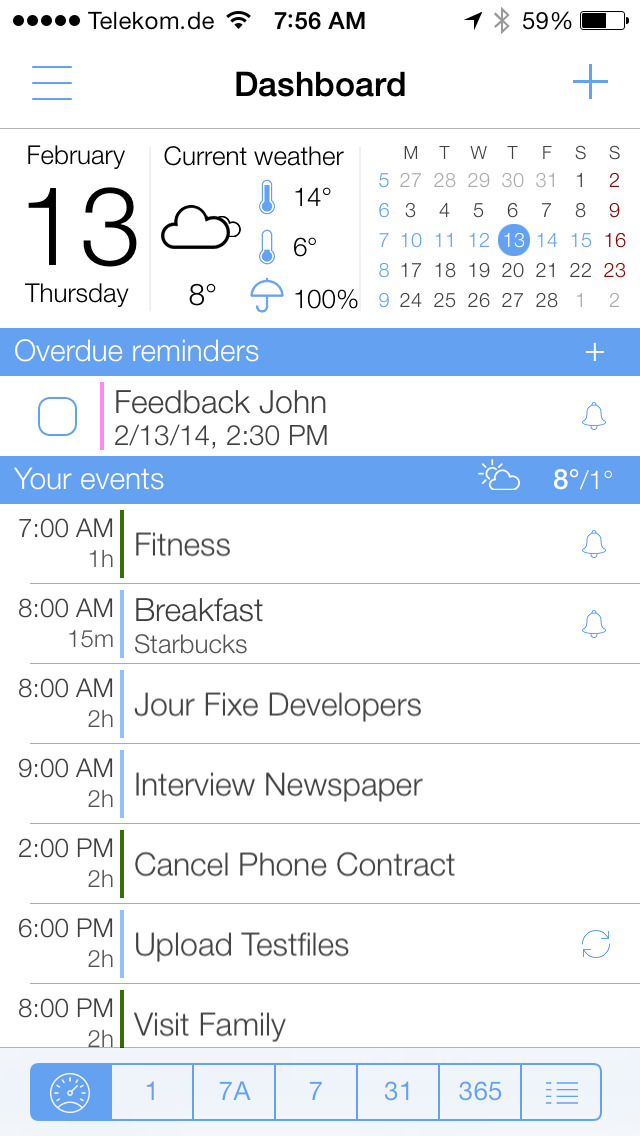The image size is (640, 1136).
Task: Open Jour Fixe Developers event
Action: [x=320, y=704]
